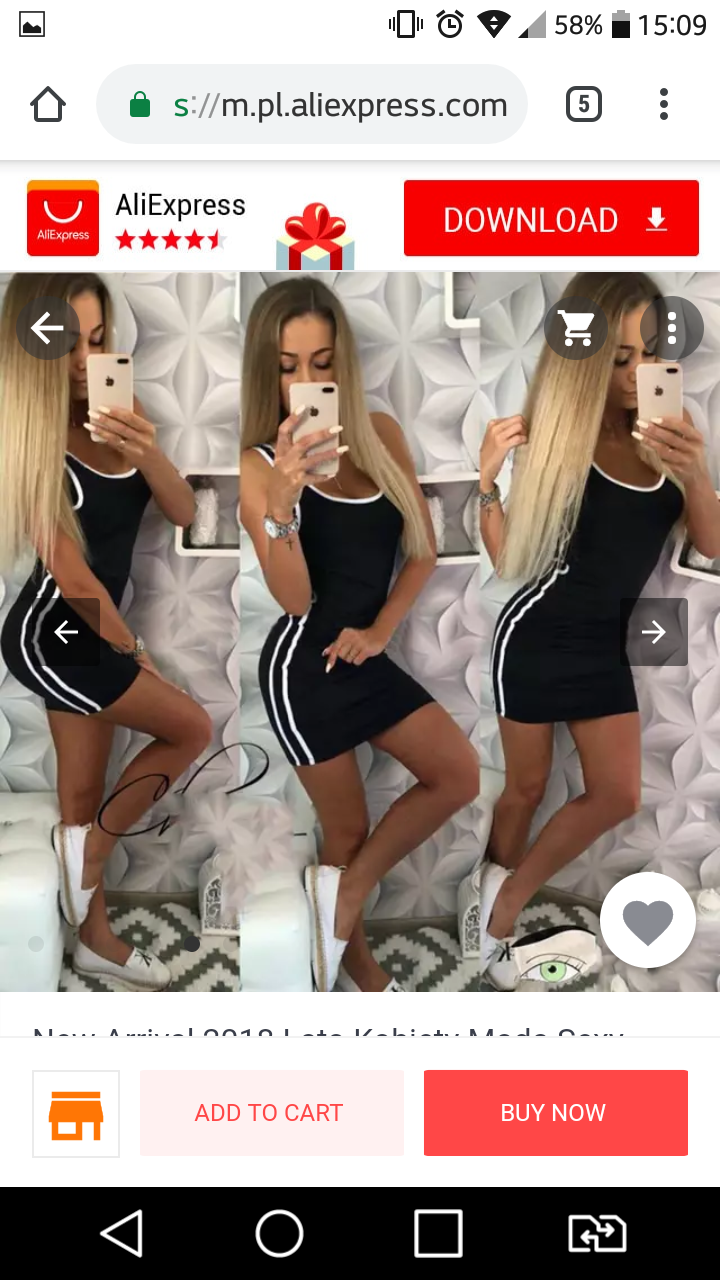The height and width of the screenshot is (1280, 720).
Task: Open the shopping cart icon
Action: (x=576, y=327)
